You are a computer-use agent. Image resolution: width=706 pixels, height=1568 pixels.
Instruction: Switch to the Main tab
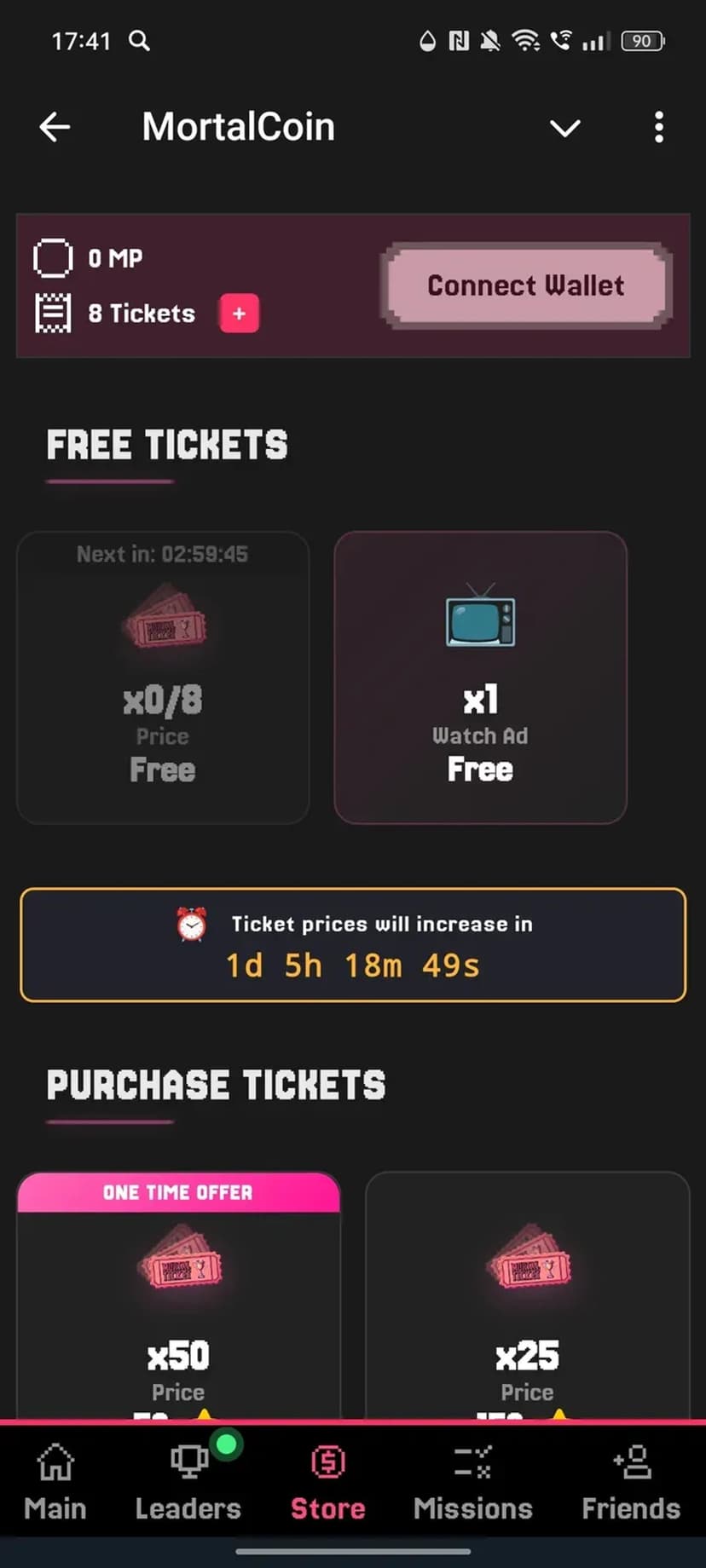[55, 1483]
